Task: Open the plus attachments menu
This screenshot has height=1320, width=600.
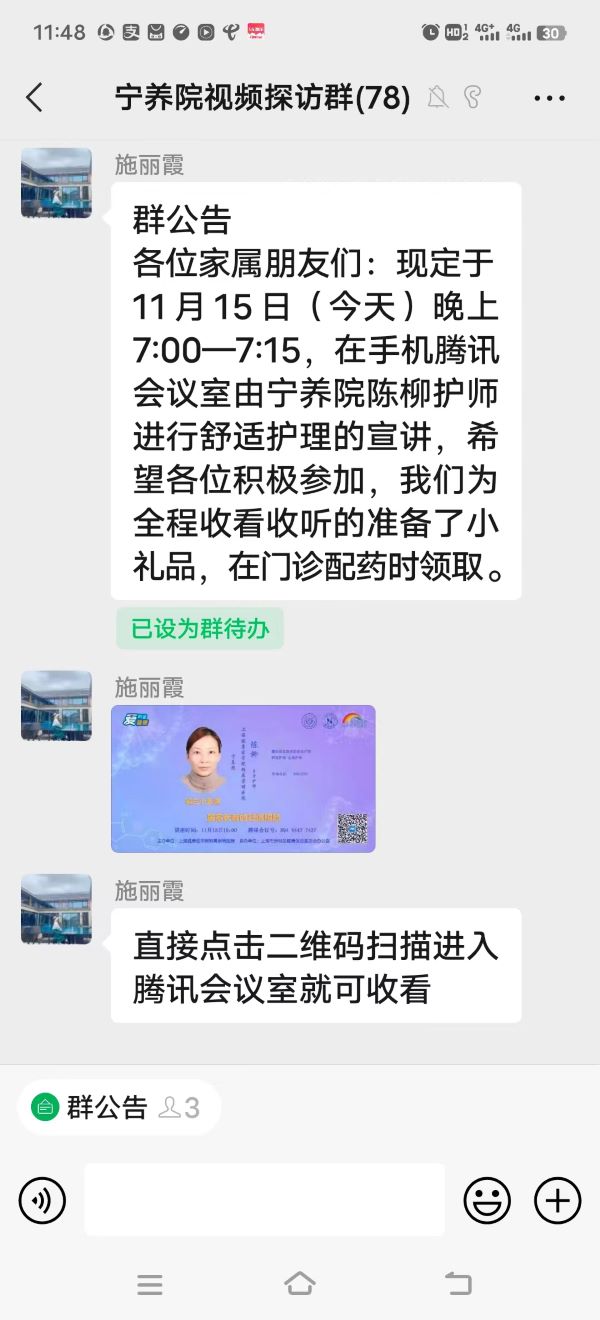Action: (557, 1200)
